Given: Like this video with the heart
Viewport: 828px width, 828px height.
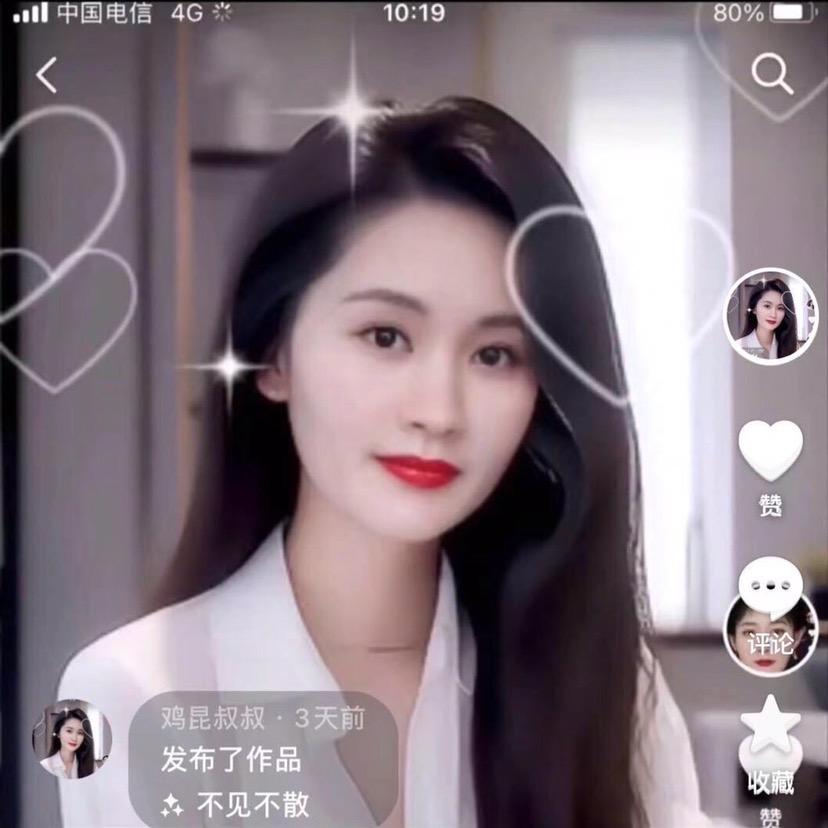Looking at the screenshot, I should coord(770,449).
